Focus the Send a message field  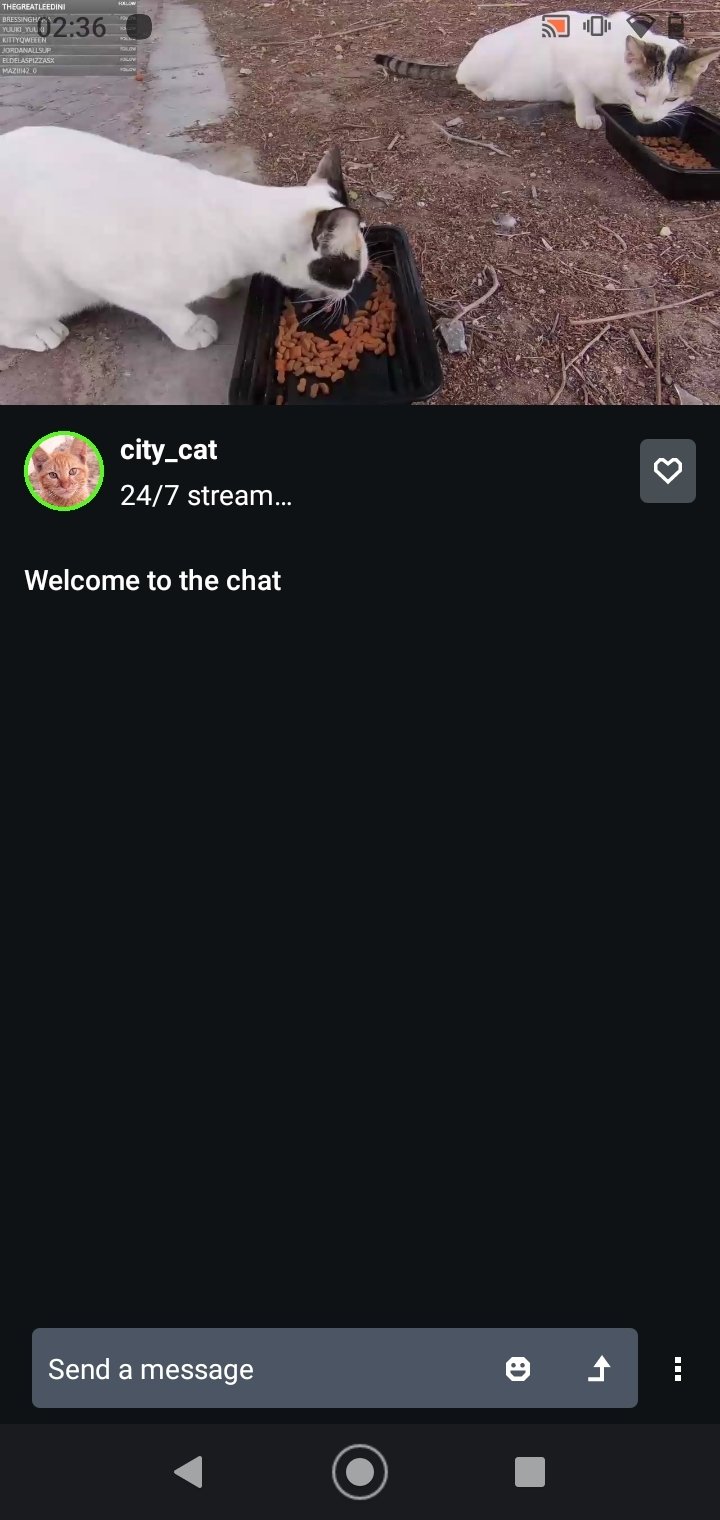(x=260, y=1369)
